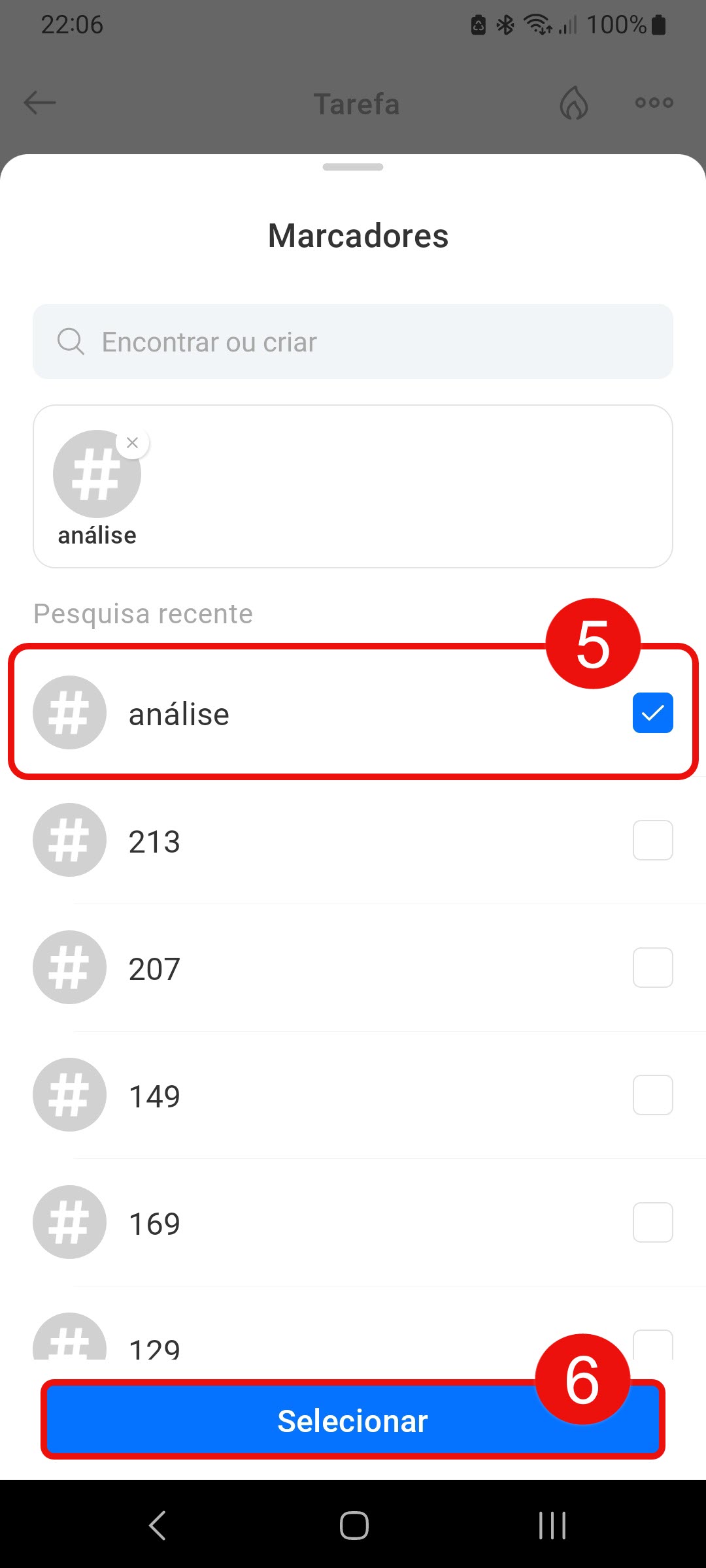Tick the checkbox for tag 169
This screenshot has height=1568, width=706.
pos(652,1222)
